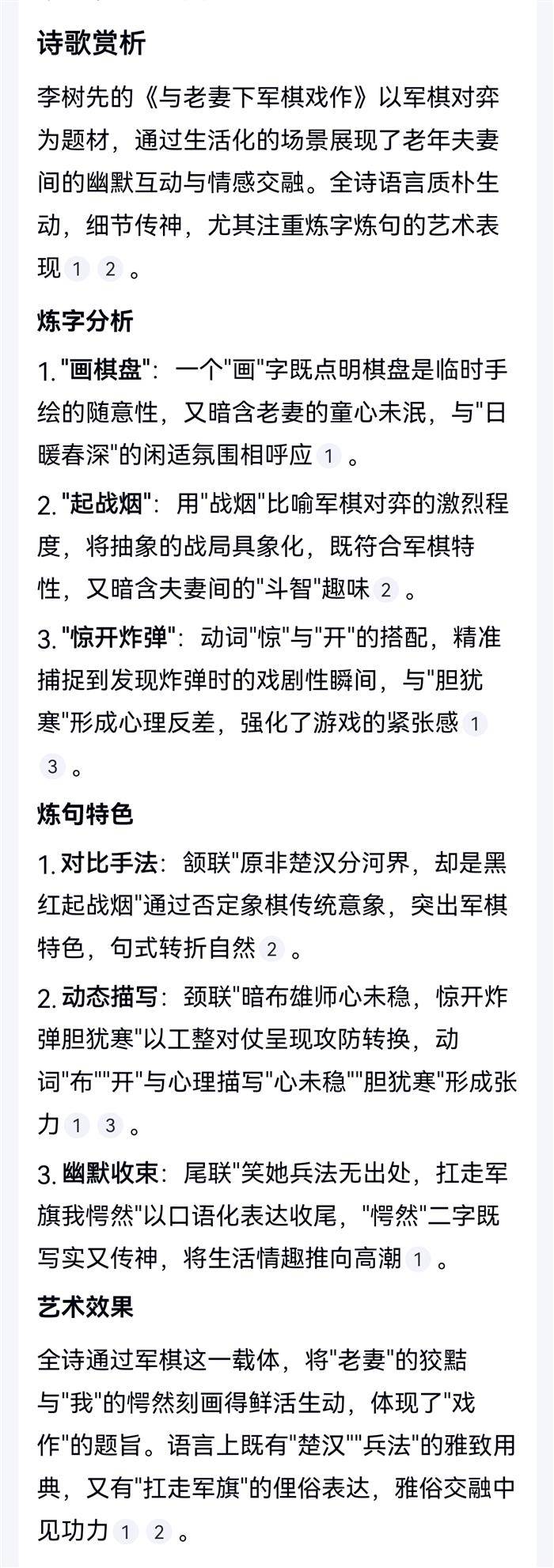Tap citation 1 after the "画棋盘" analysis

click(x=328, y=456)
